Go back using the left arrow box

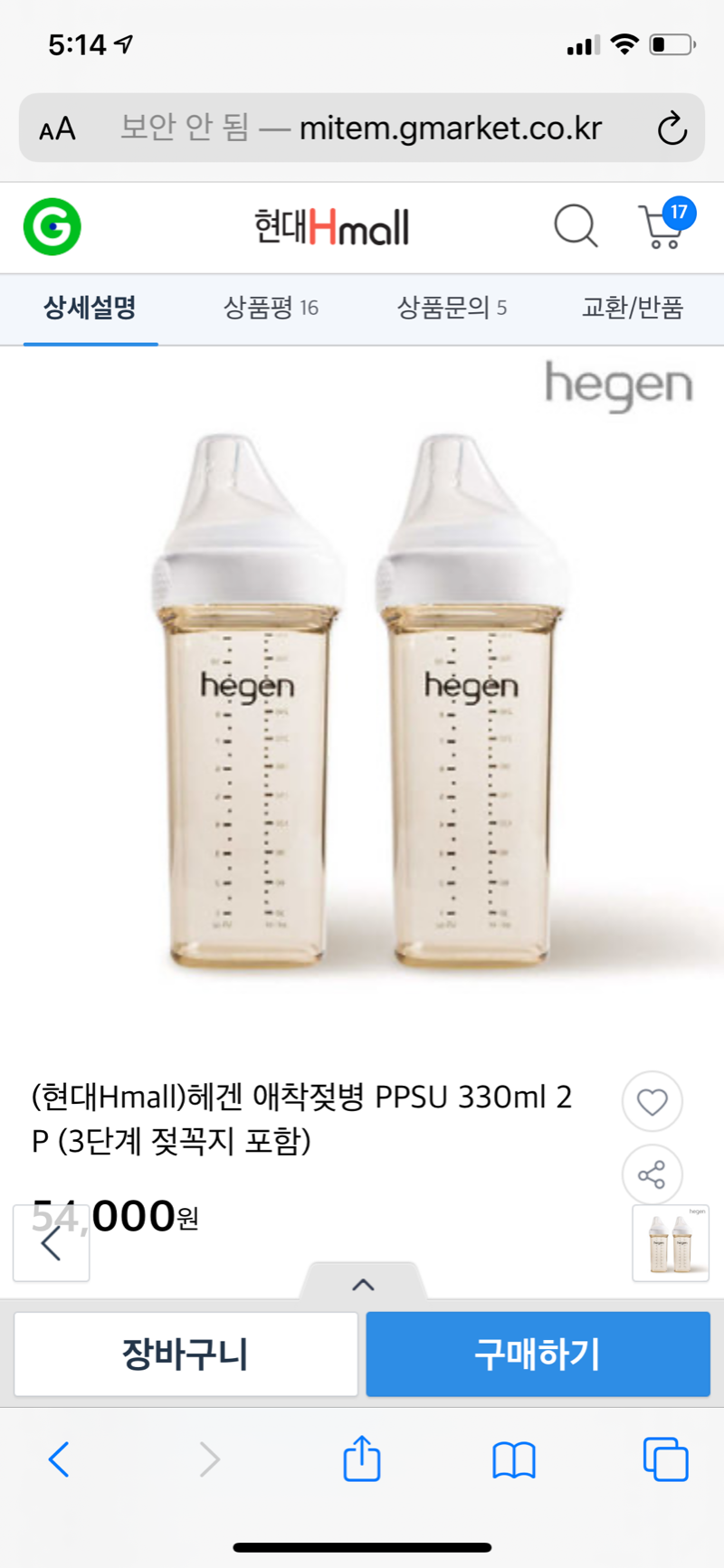tap(52, 1244)
